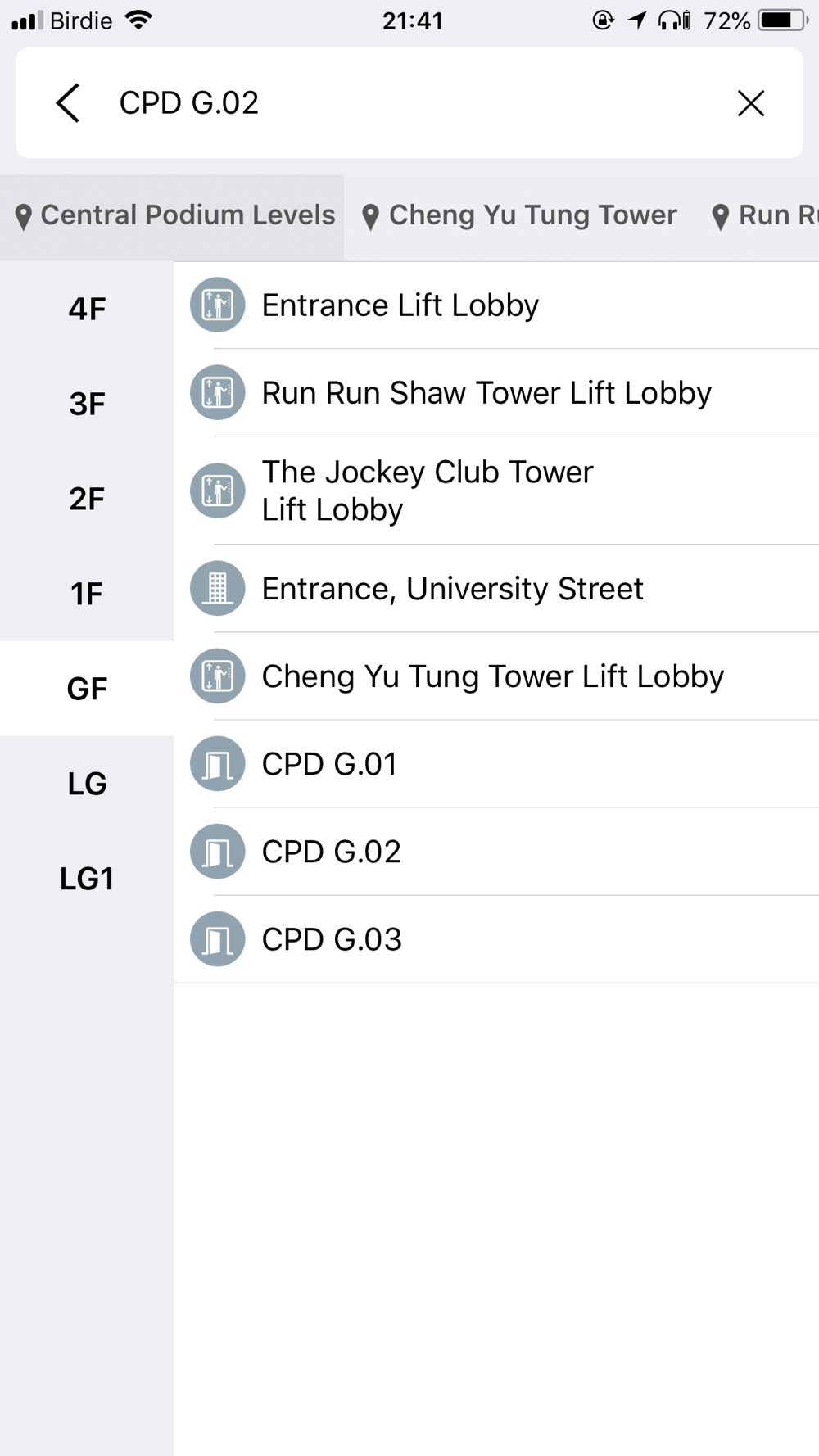
Task: Select floor 3F
Action: pos(87,404)
